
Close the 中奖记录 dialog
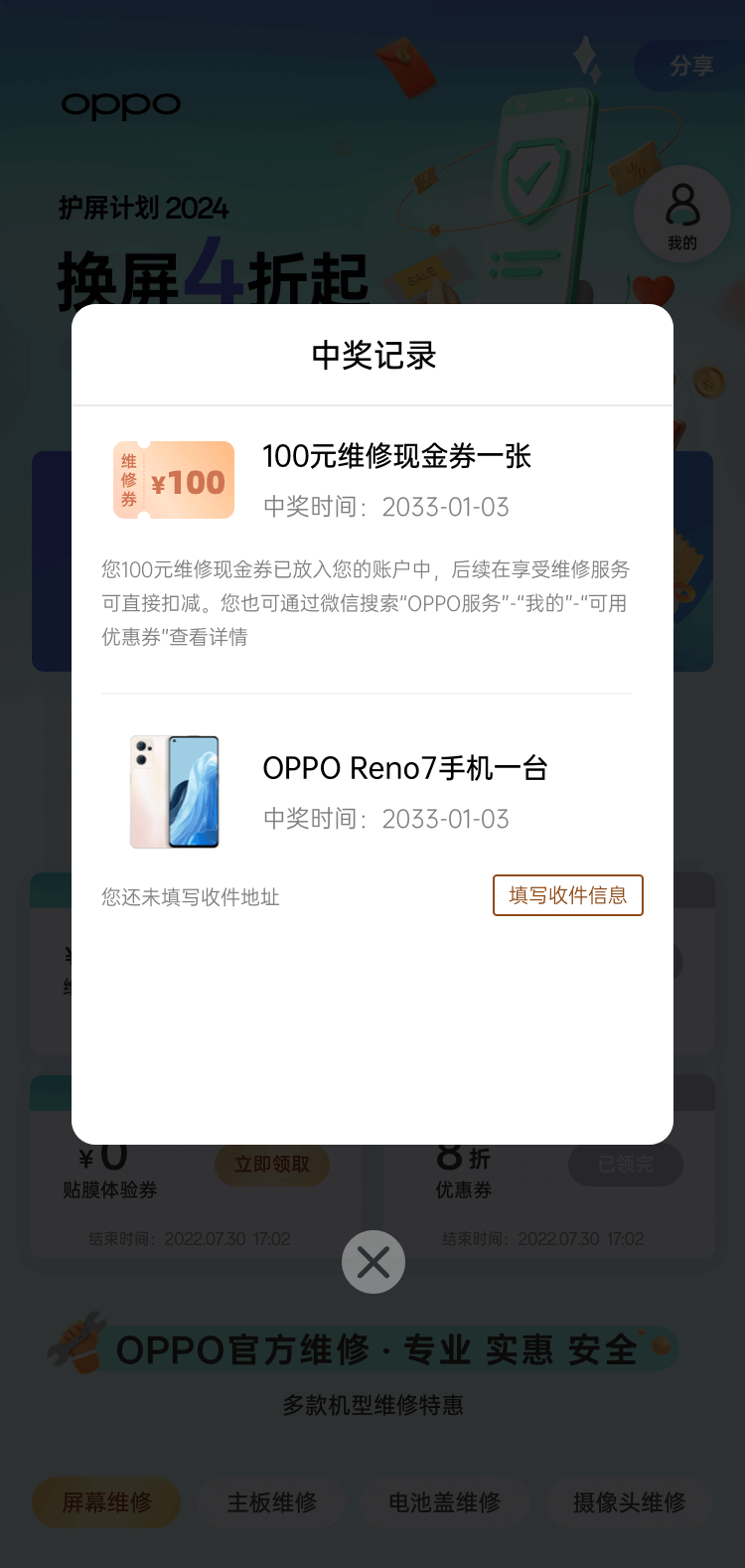click(x=373, y=1262)
